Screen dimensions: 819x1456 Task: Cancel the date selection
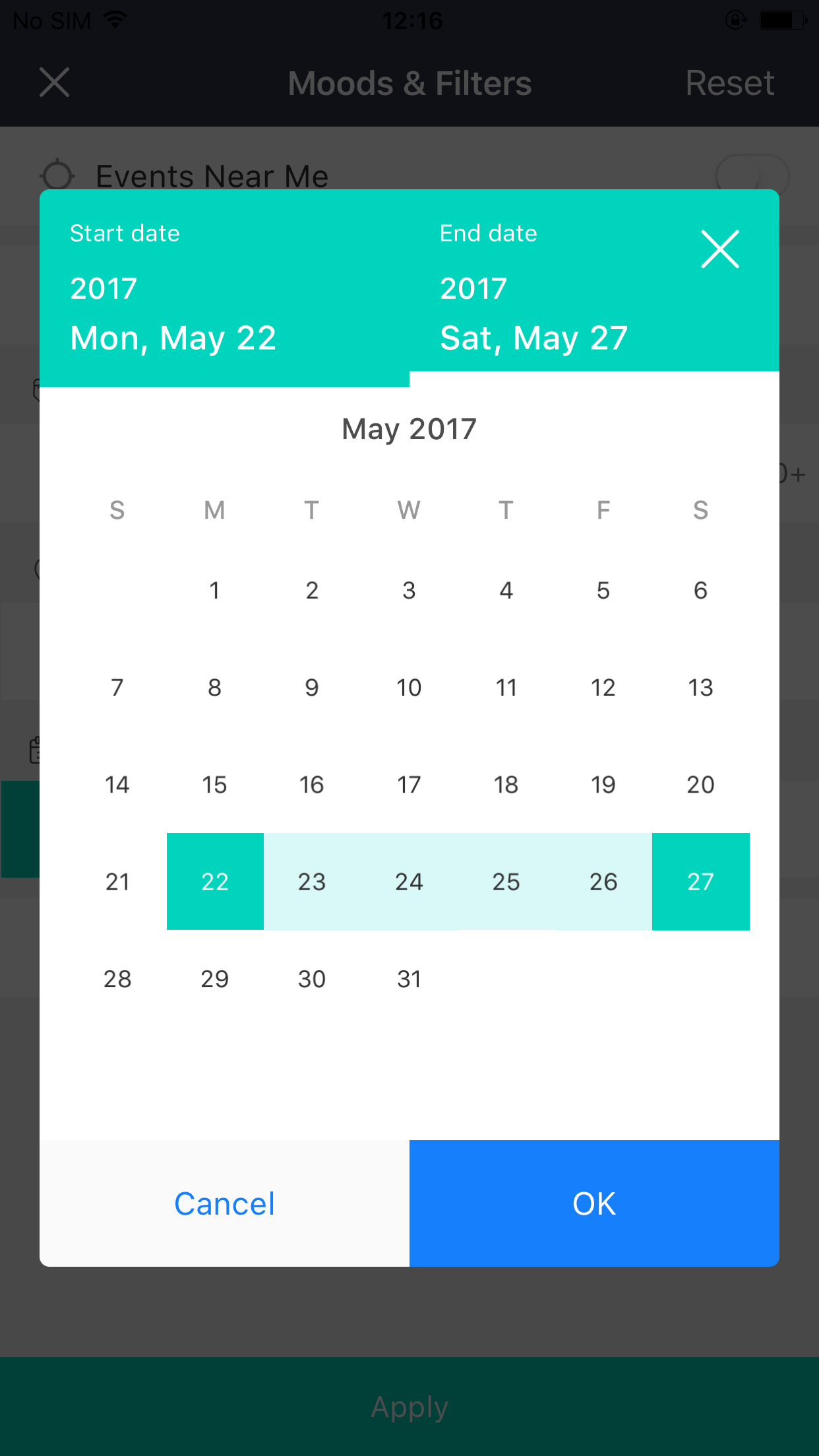tap(224, 1203)
